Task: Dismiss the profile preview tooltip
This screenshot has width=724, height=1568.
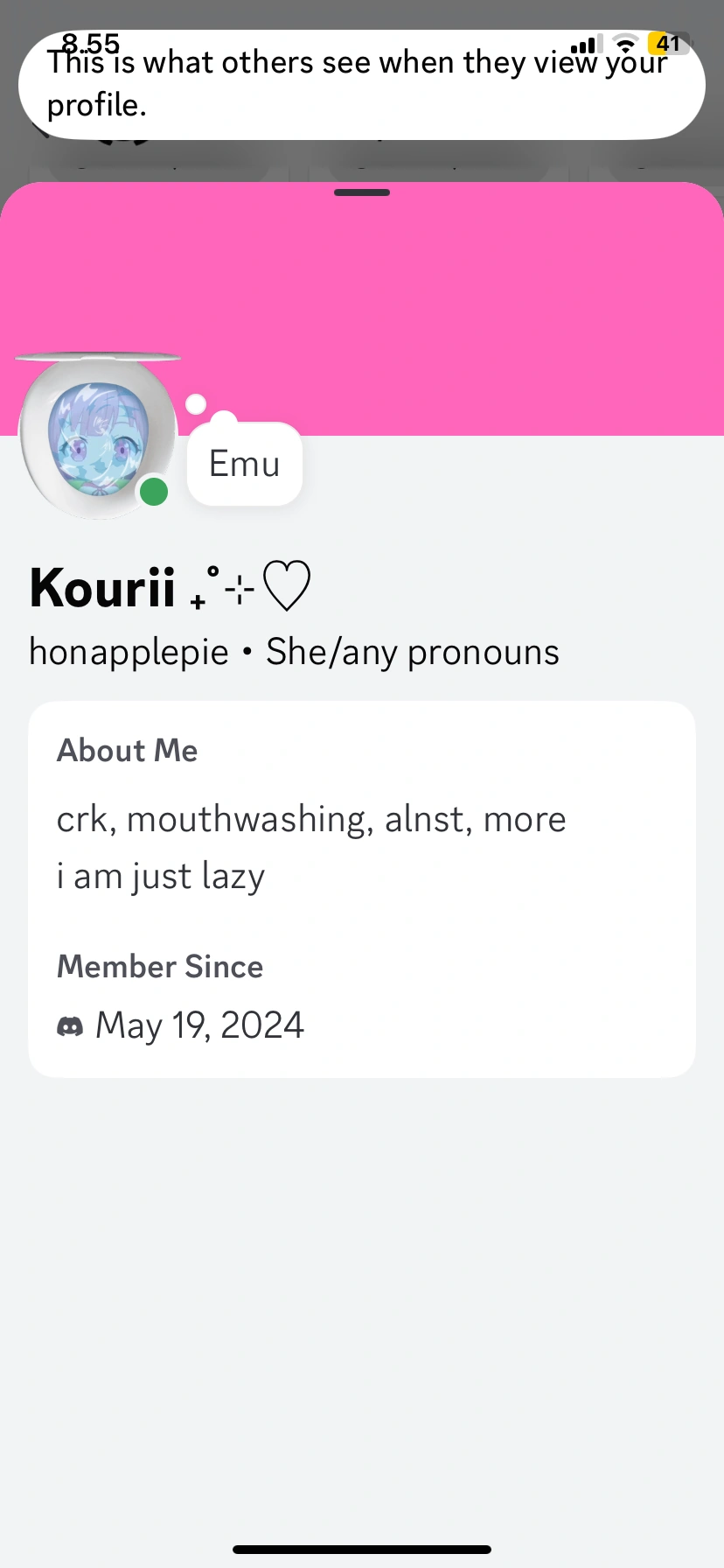Action: [x=362, y=85]
